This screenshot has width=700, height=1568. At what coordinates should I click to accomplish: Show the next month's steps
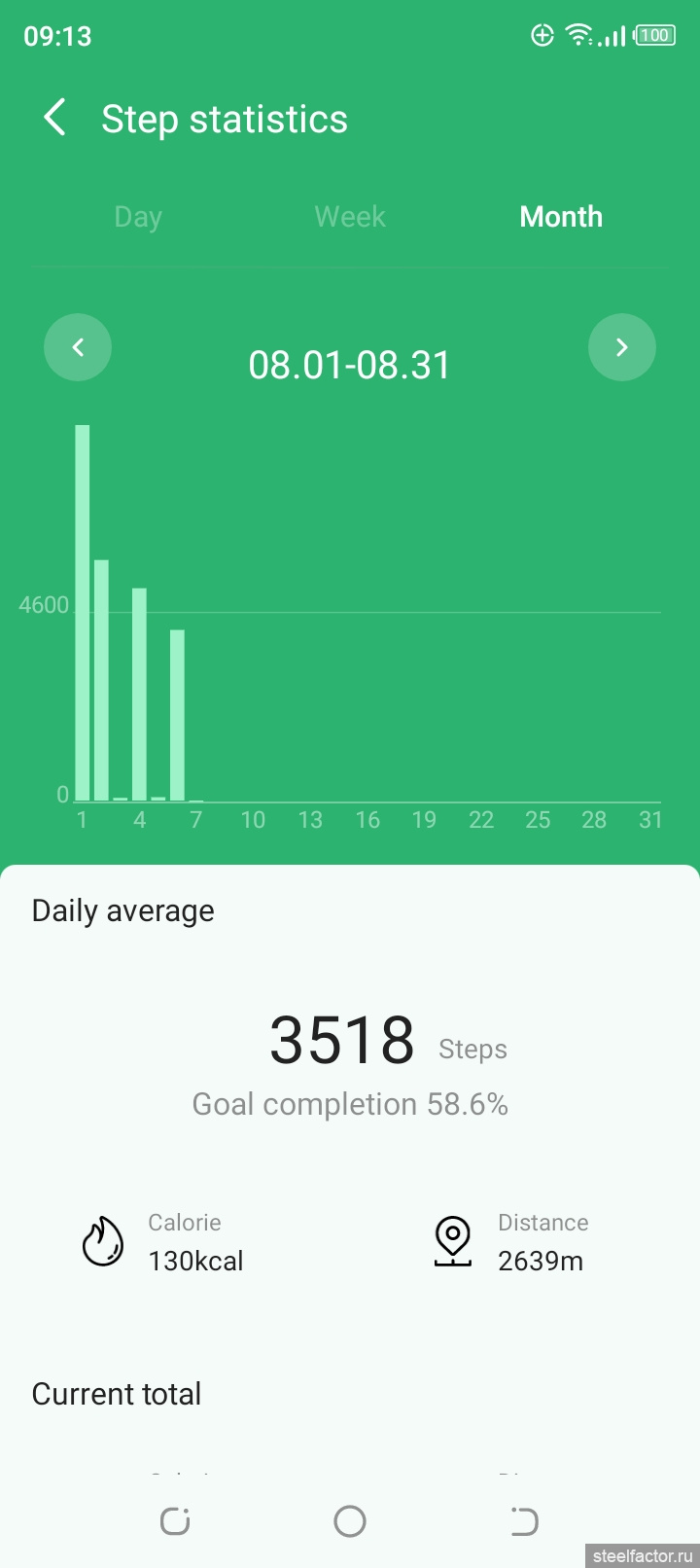coord(622,347)
